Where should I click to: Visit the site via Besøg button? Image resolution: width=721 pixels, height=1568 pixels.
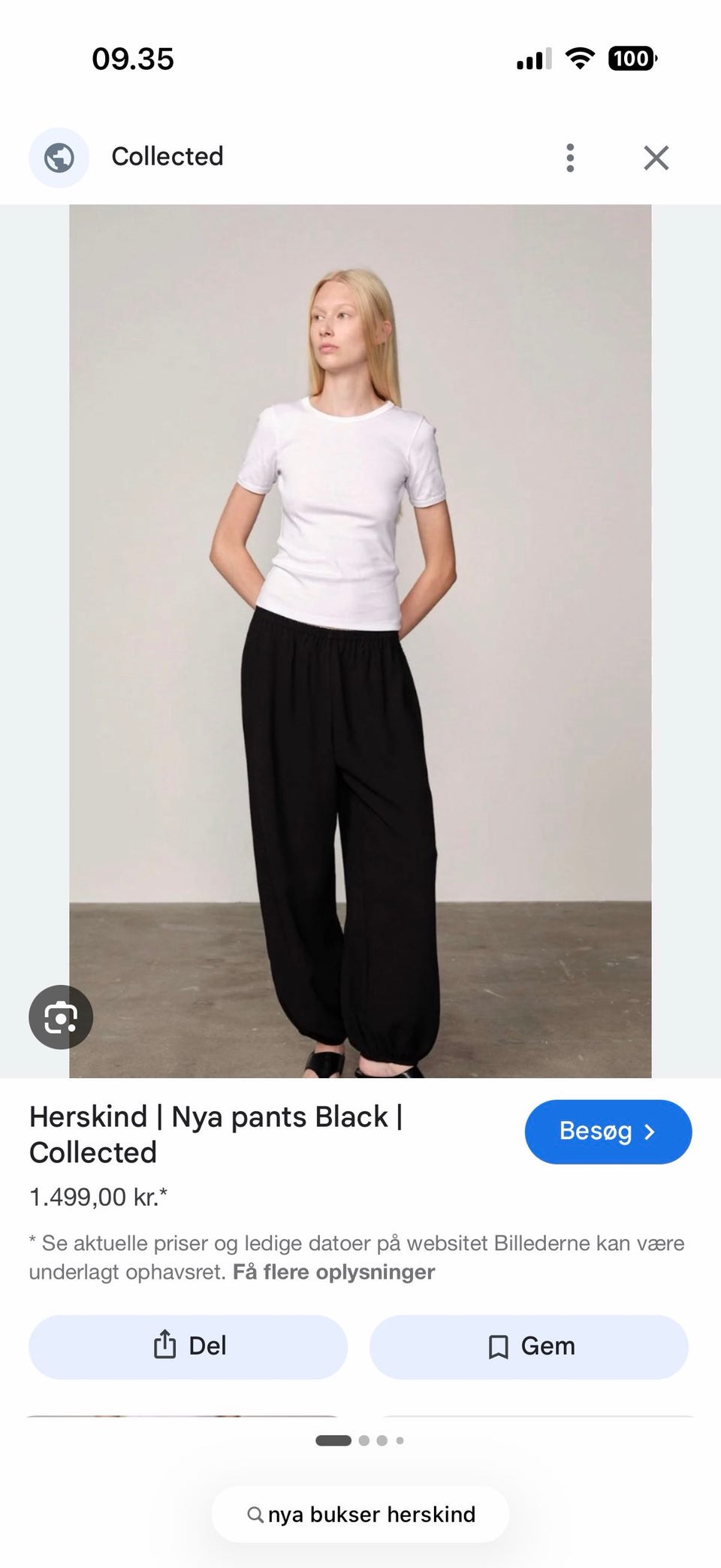[608, 1131]
